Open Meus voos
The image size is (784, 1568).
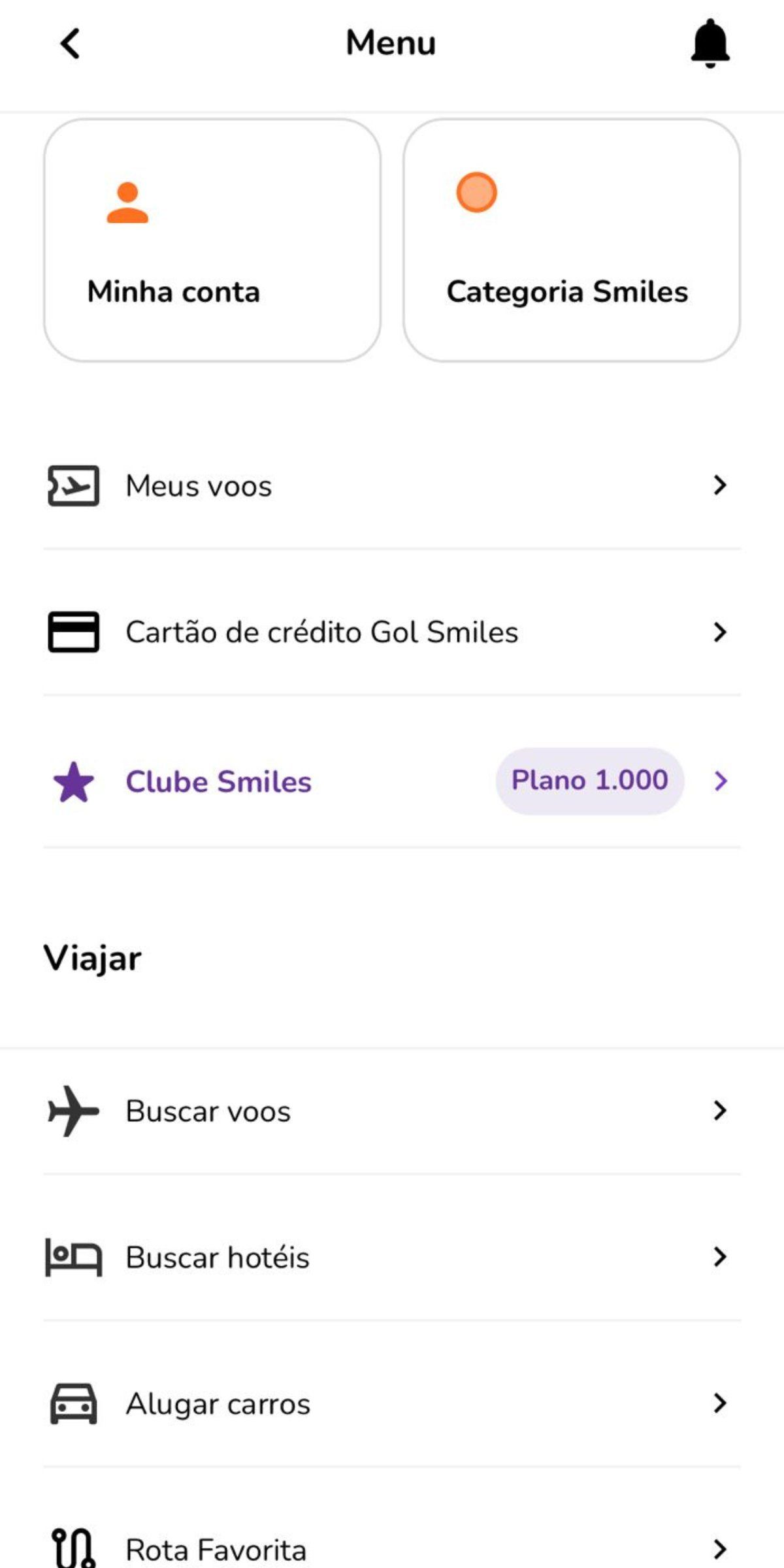click(392, 485)
